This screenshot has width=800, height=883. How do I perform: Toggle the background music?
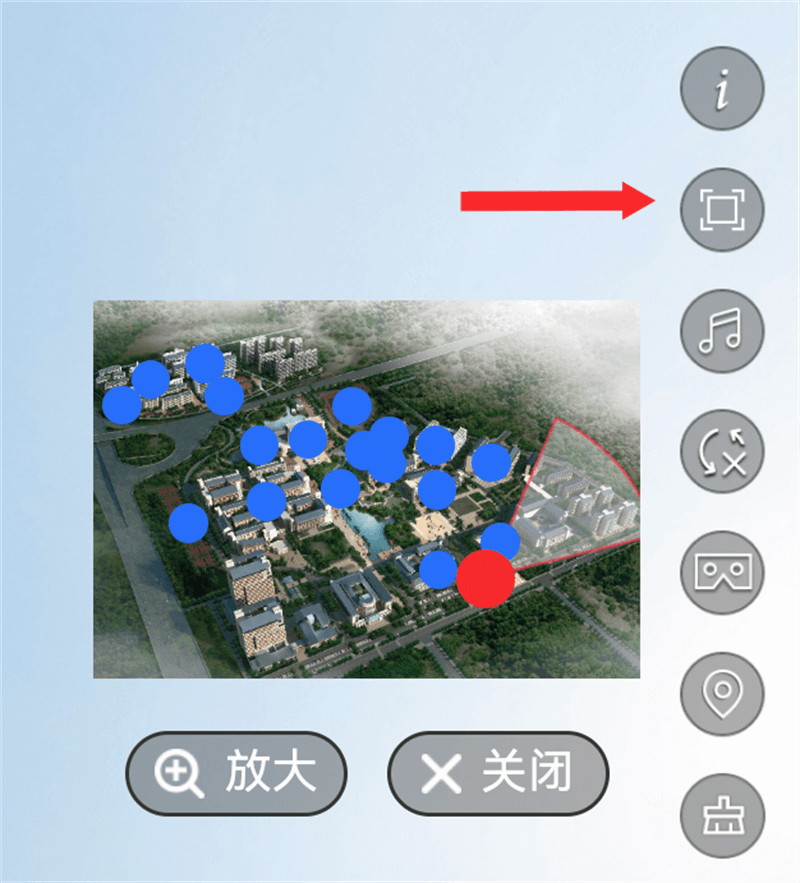[x=721, y=331]
